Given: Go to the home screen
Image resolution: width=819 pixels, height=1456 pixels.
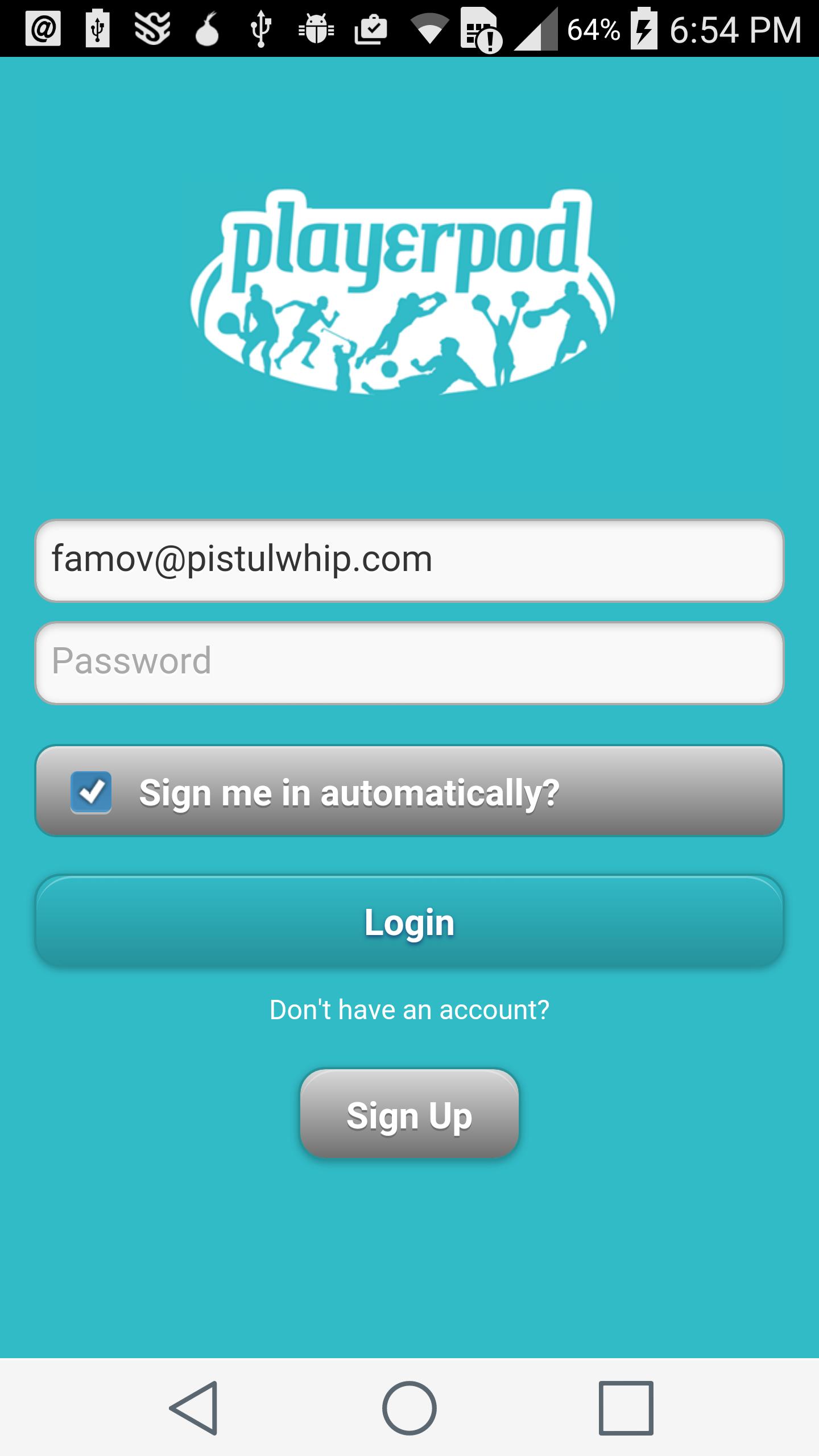Looking at the screenshot, I should (x=409, y=1408).
